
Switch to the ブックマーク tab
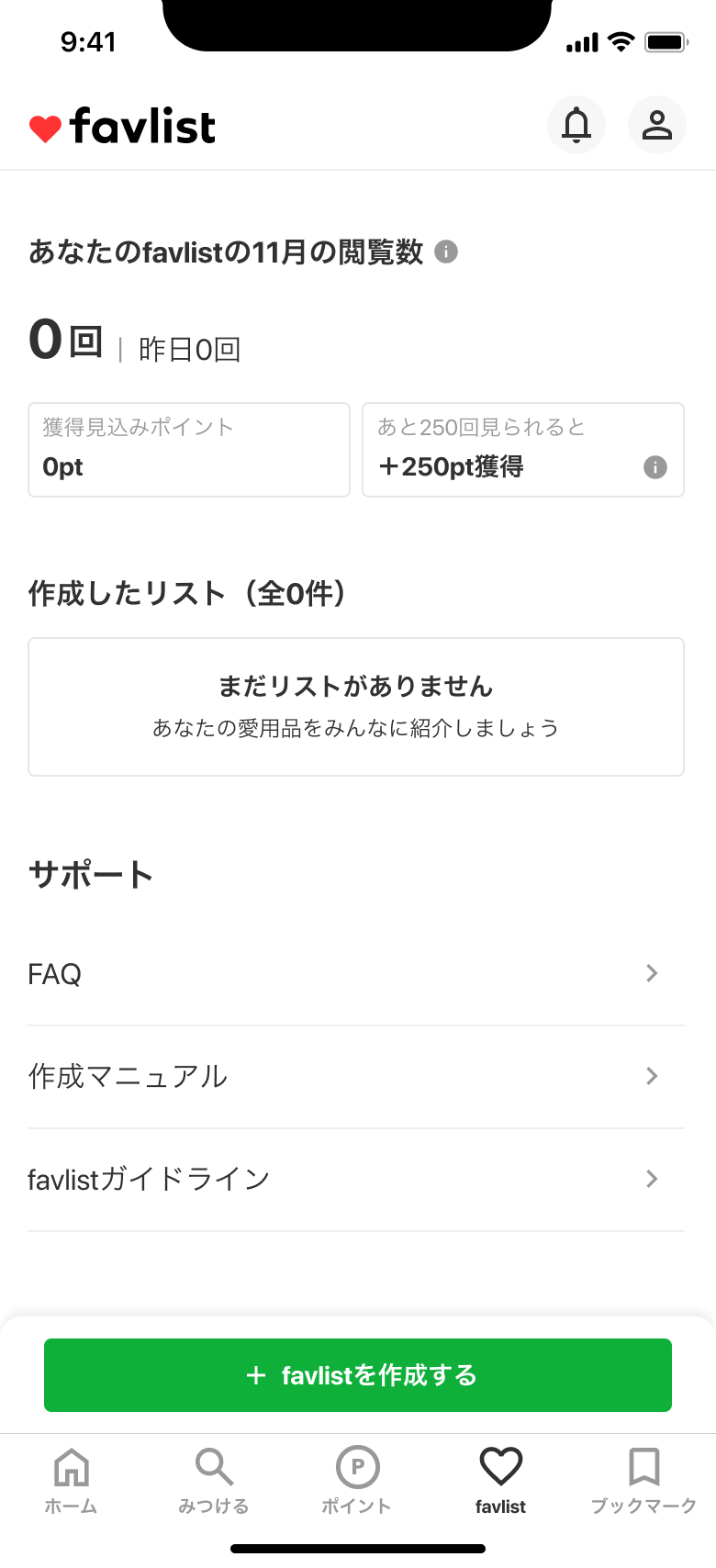[x=643, y=1479]
